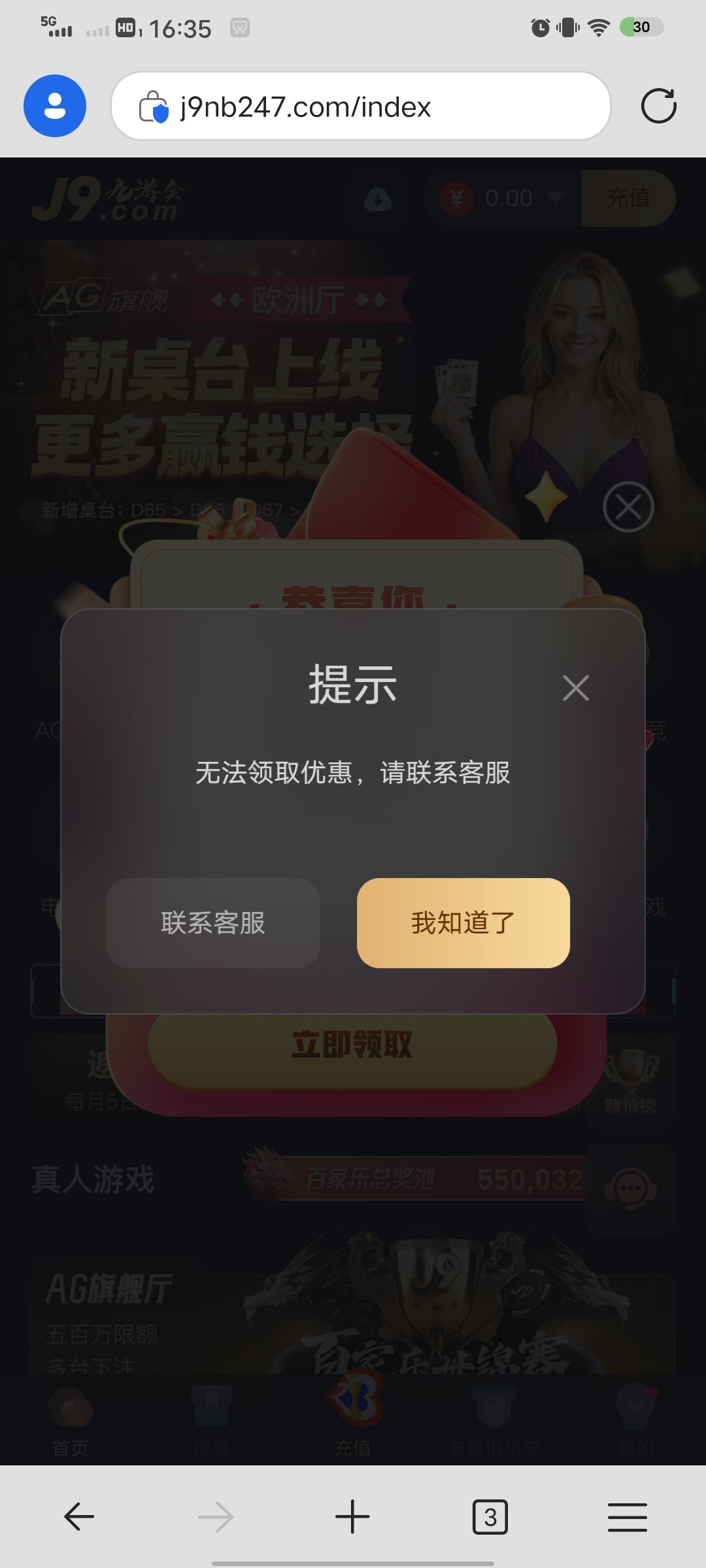706x1568 pixels.
Task: Open the browser account profile icon
Action: tap(55, 106)
